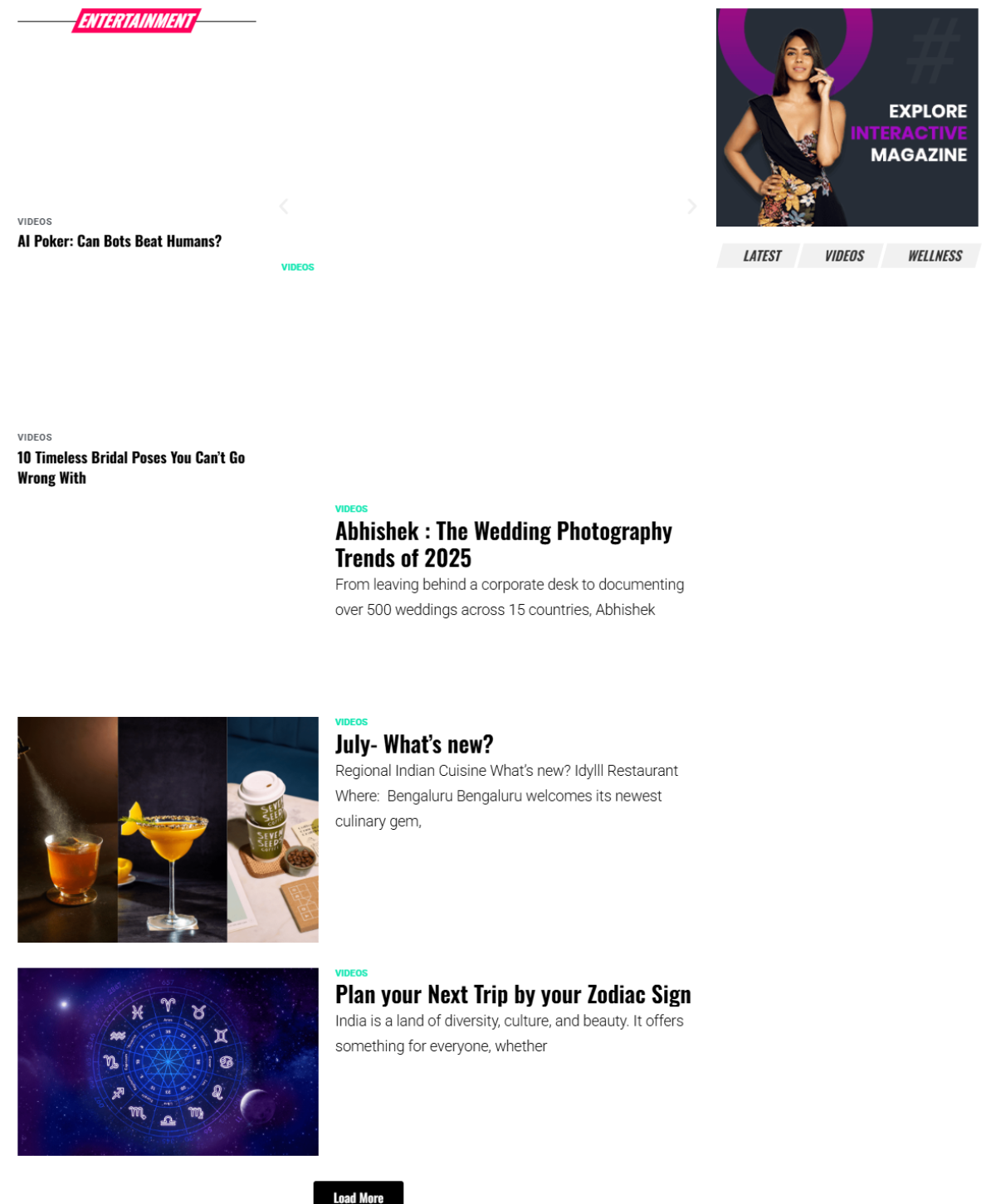Open Plan your Next Trip by Zodiac
996x1204 pixels.
click(x=512, y=994)
